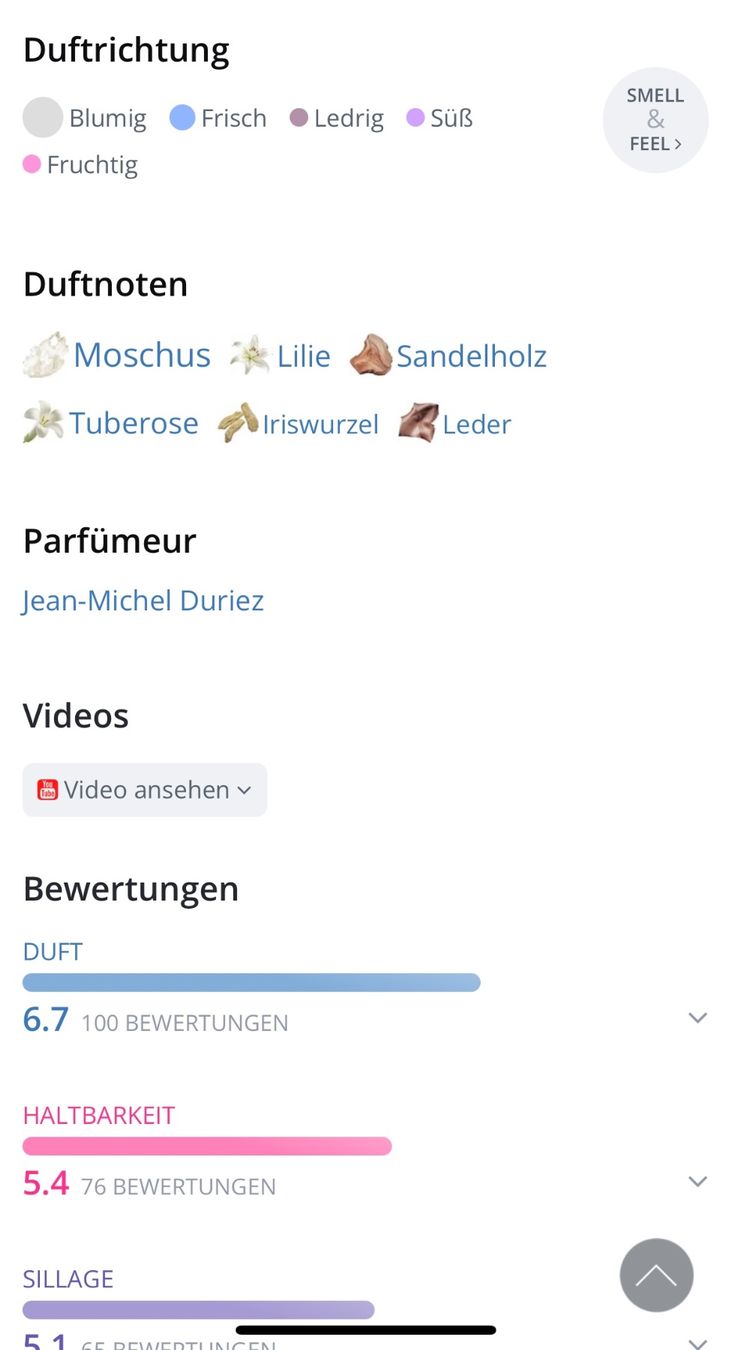This screenshot has height=1350, width=731.
Task: Expand the Video ansehen dropdown
Action: (145, 790)
